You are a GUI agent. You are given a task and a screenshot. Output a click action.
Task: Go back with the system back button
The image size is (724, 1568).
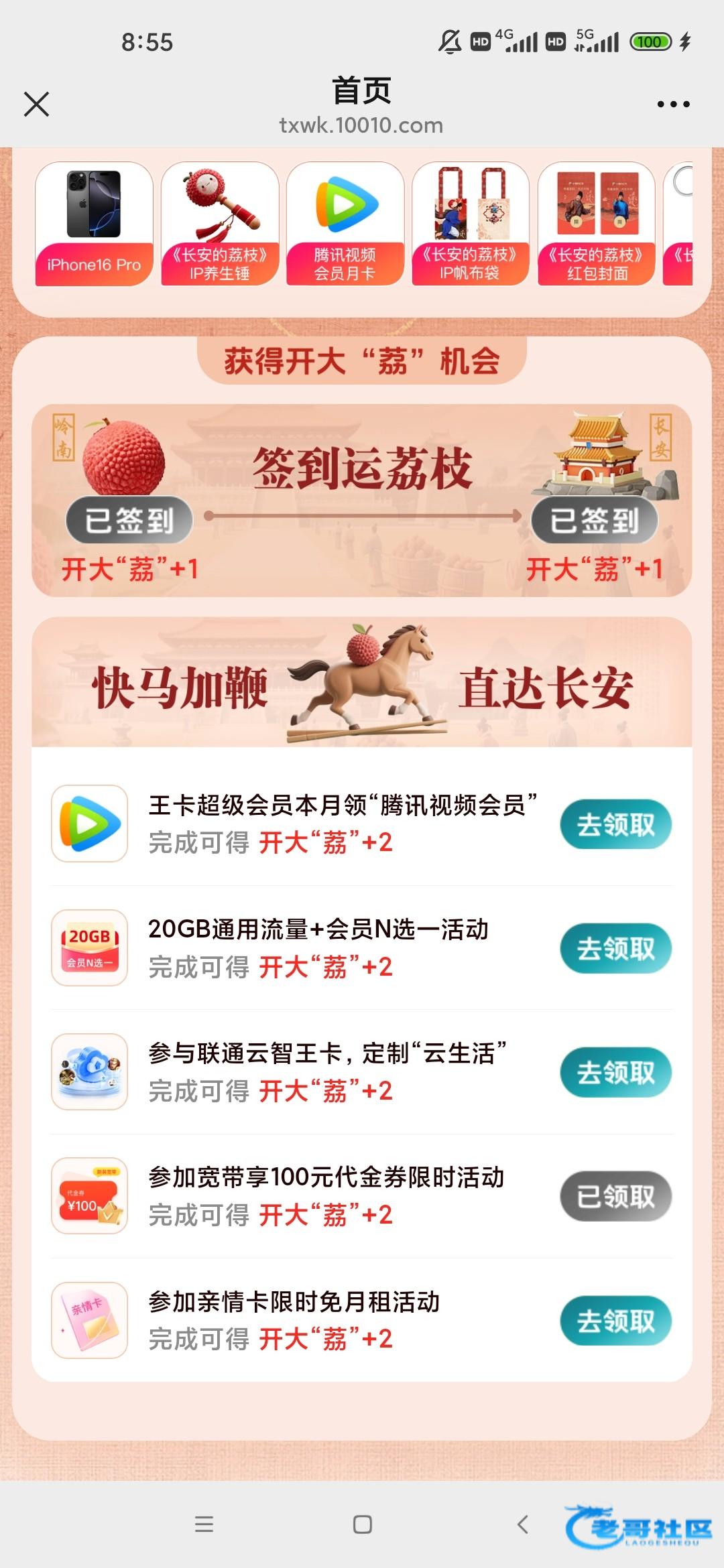(523, 1524)
